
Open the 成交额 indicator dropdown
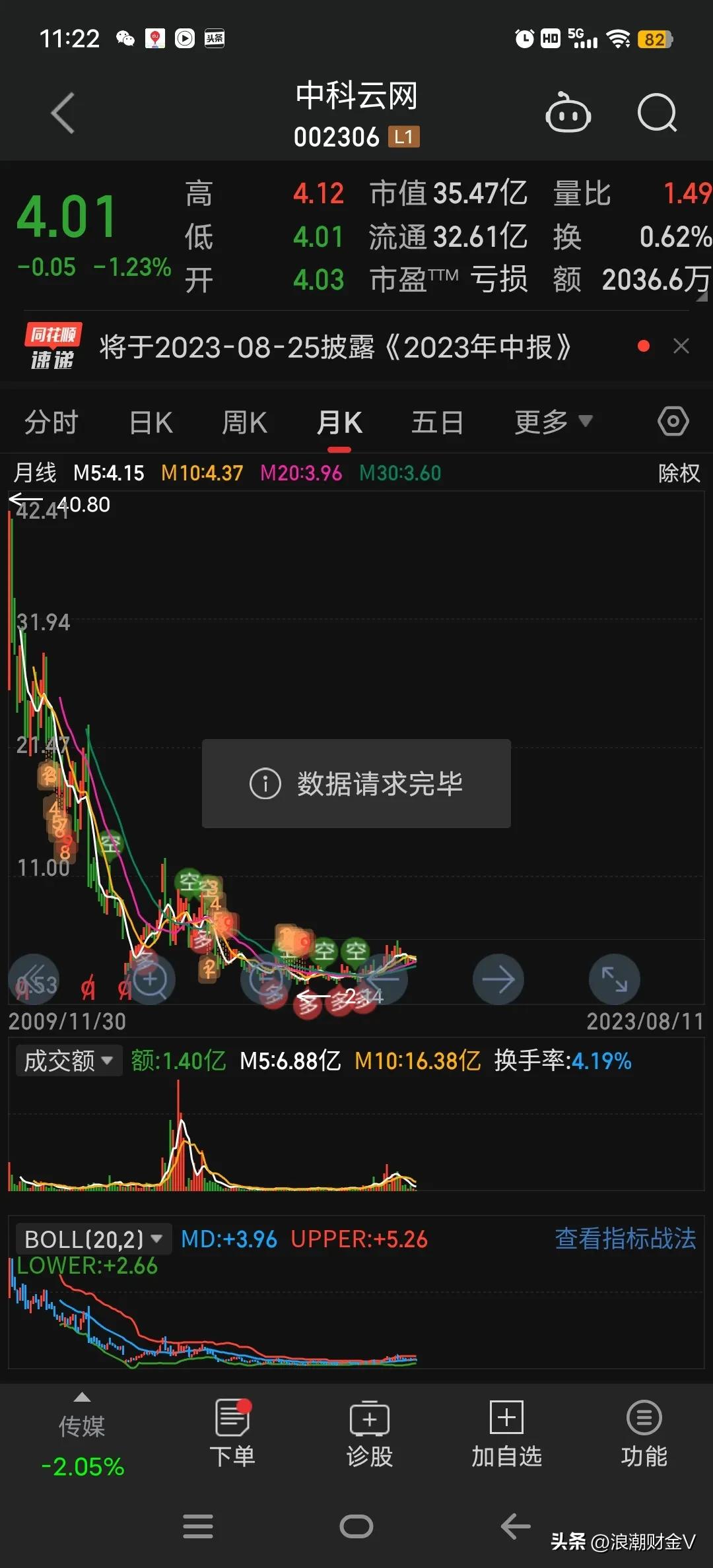point(68,1060)
